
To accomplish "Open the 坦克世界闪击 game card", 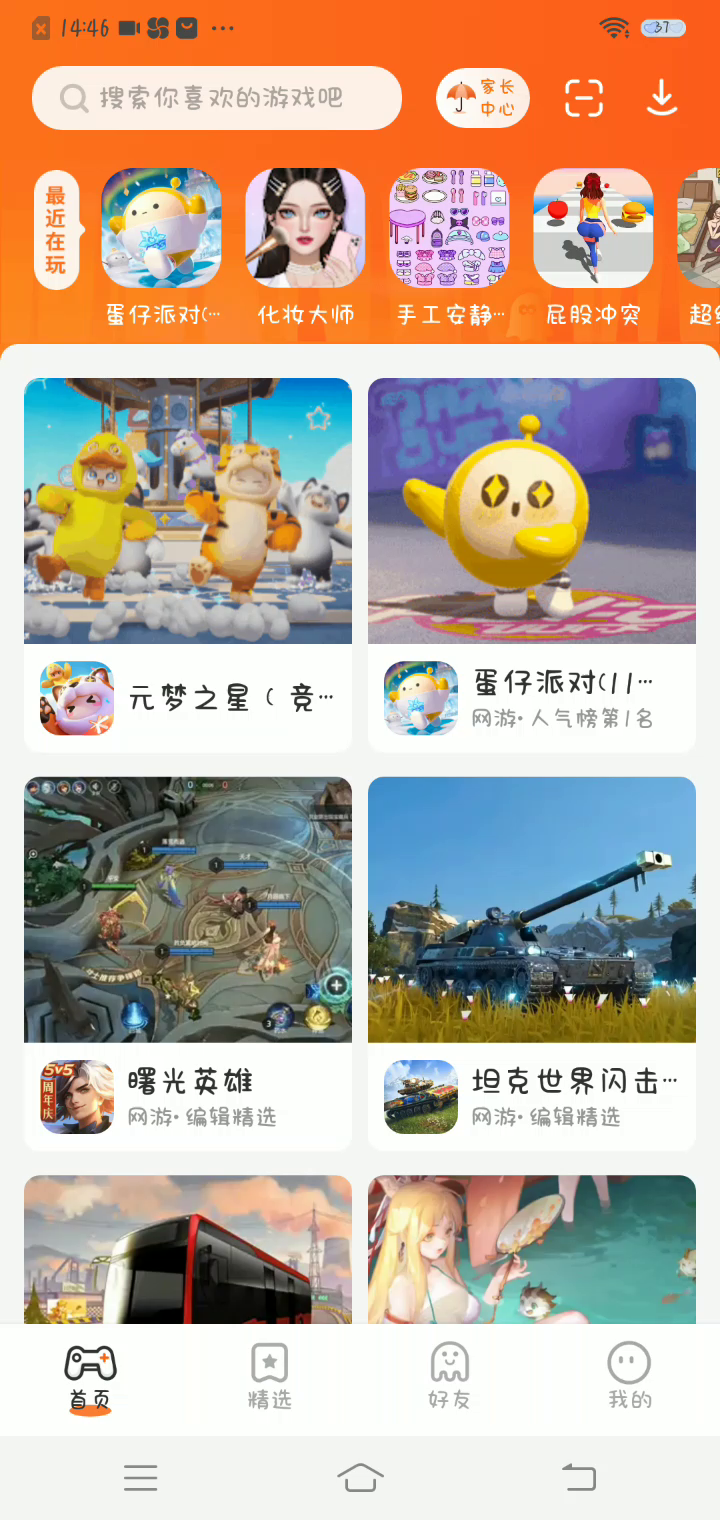I will (x=532, y=963).
